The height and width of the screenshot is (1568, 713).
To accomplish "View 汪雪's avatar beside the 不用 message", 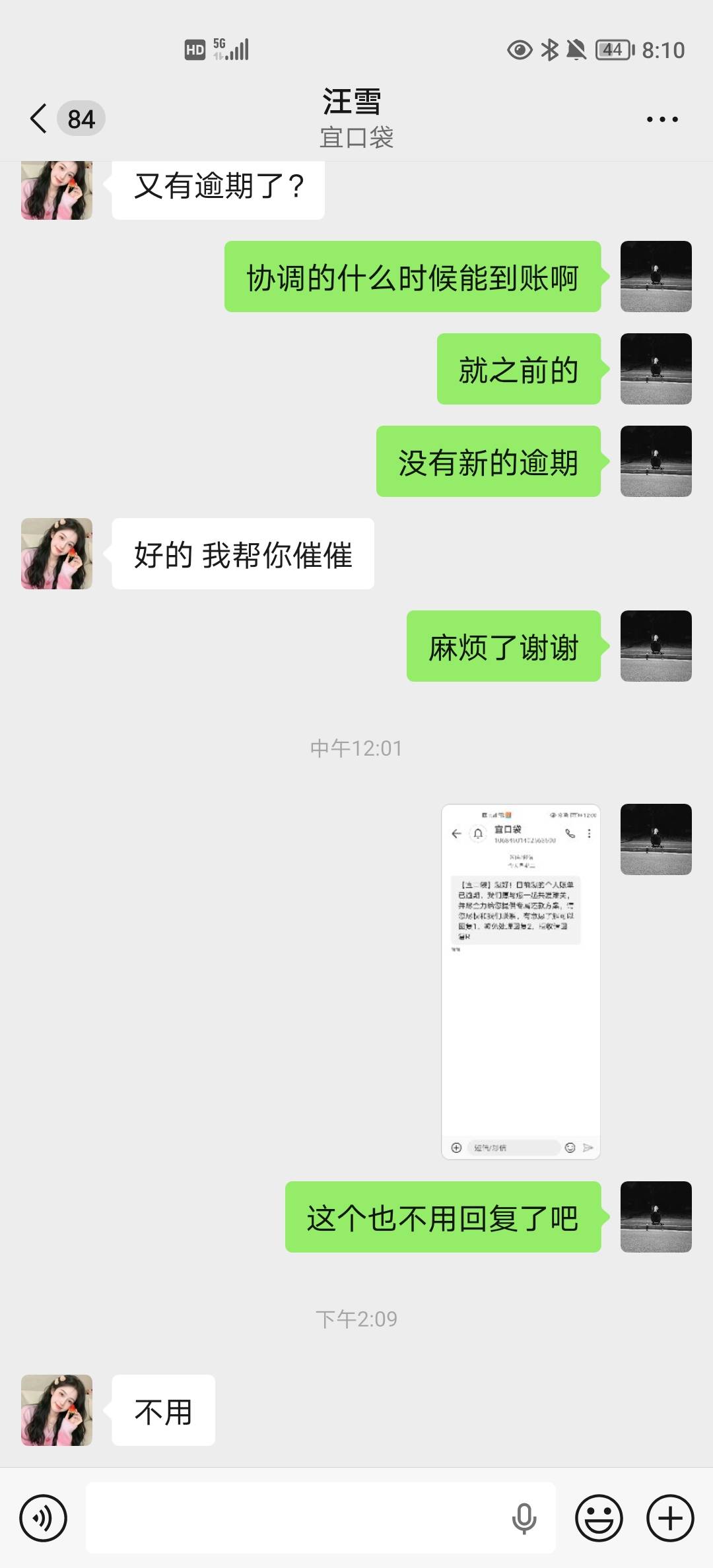I will pyautogui.click(x=57, y=1410).
